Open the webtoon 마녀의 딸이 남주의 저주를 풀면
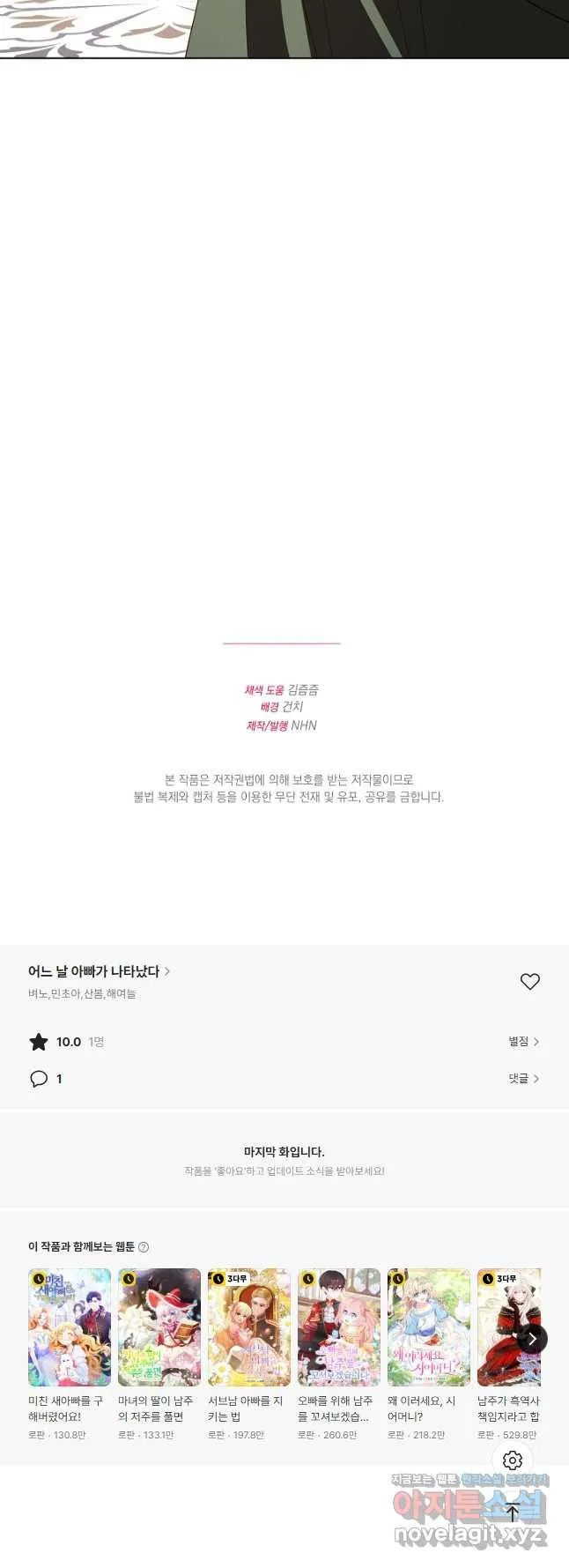569x1568 pixels. (159, 1327)
